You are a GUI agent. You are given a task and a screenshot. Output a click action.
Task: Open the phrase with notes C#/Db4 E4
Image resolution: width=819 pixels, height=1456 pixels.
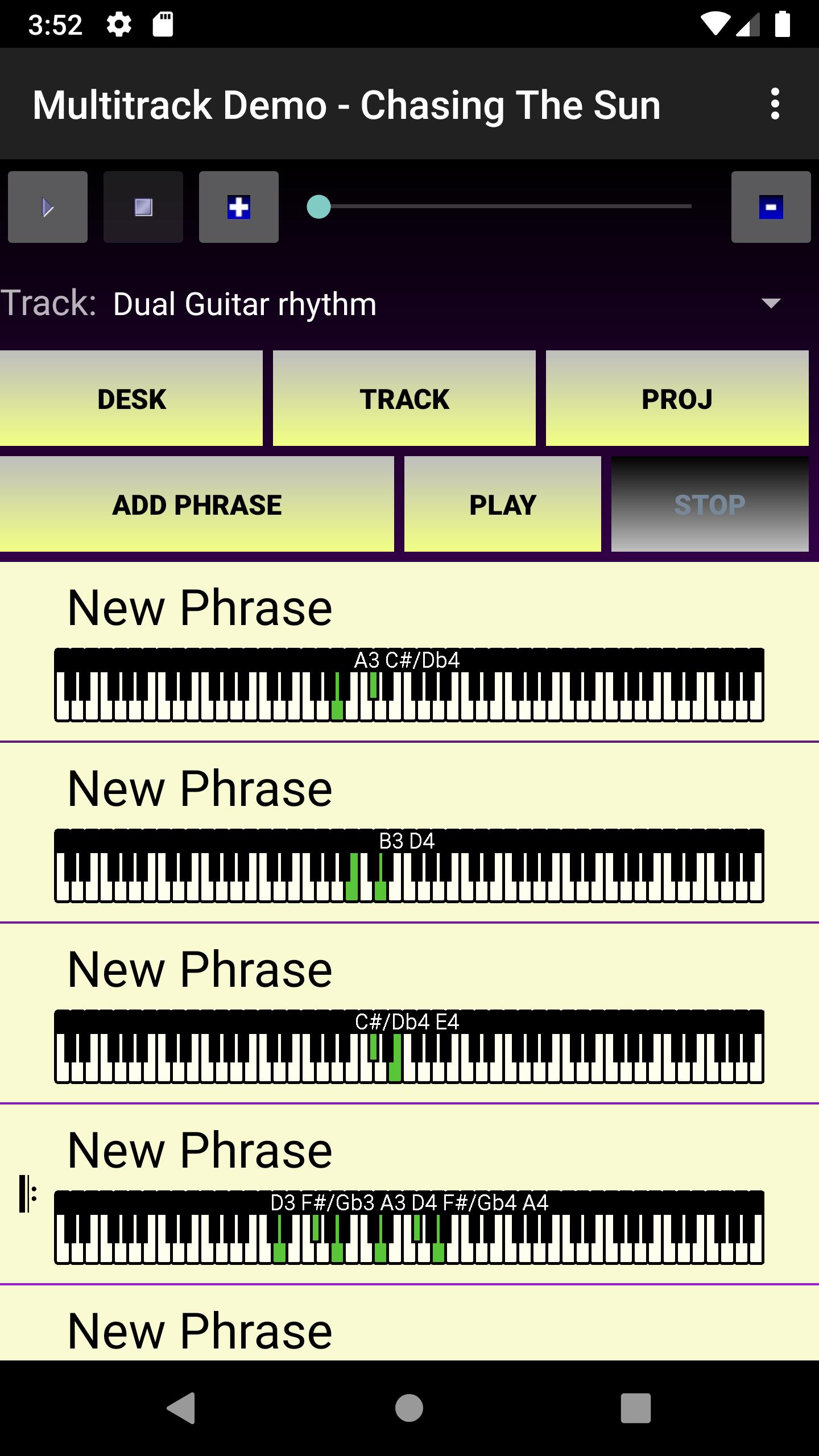point(409,1014)
